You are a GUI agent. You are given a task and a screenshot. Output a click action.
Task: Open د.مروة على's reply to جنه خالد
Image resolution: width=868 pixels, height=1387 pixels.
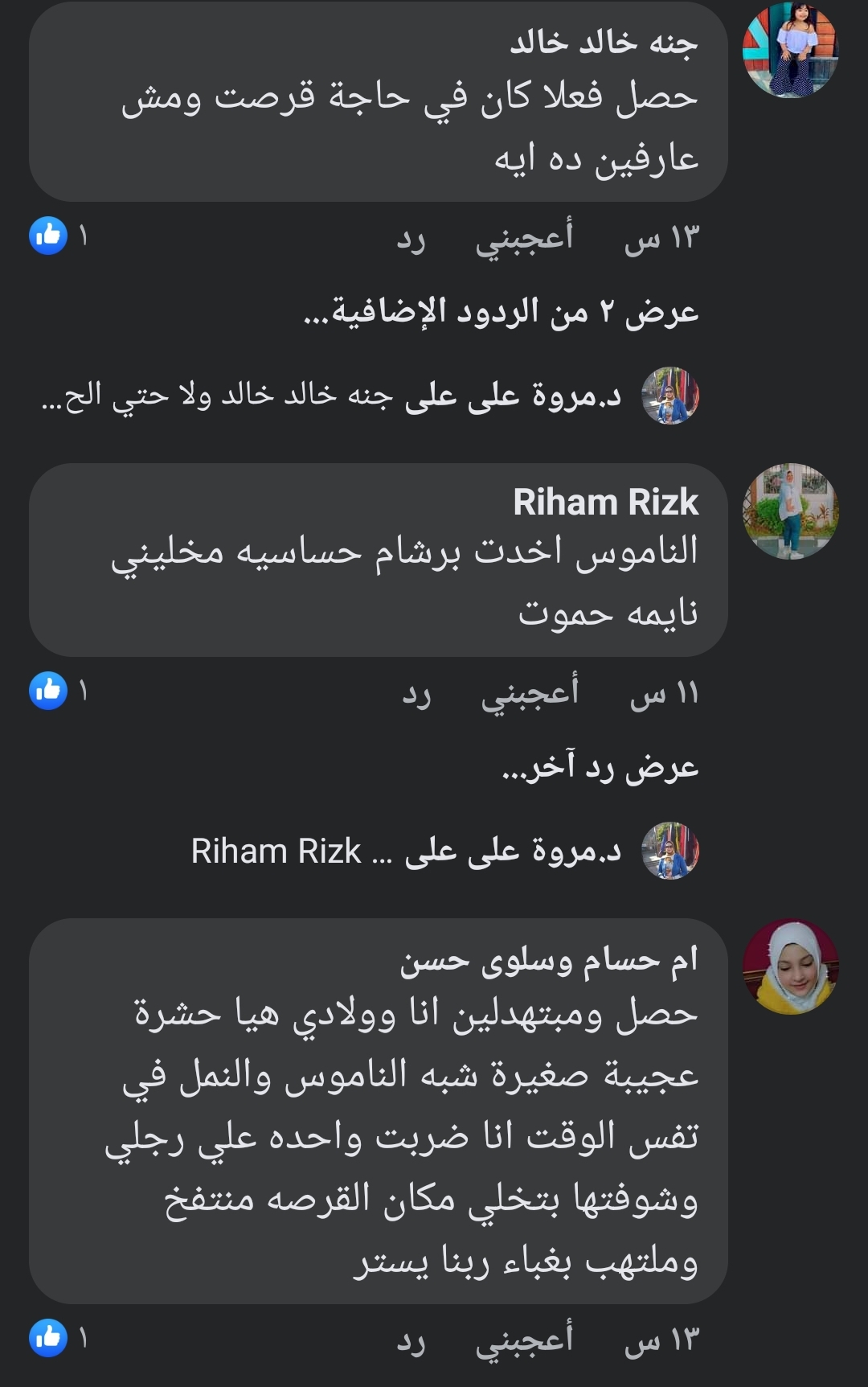(370, 396)
